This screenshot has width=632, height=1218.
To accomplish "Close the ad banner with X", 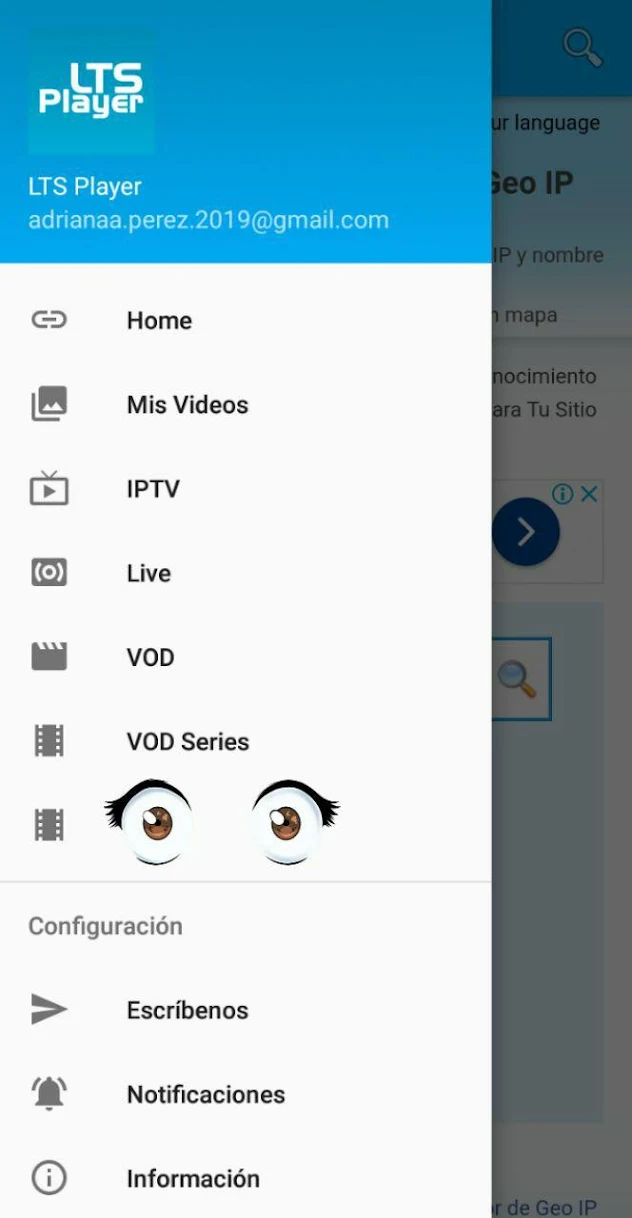I will click(590, 493).
